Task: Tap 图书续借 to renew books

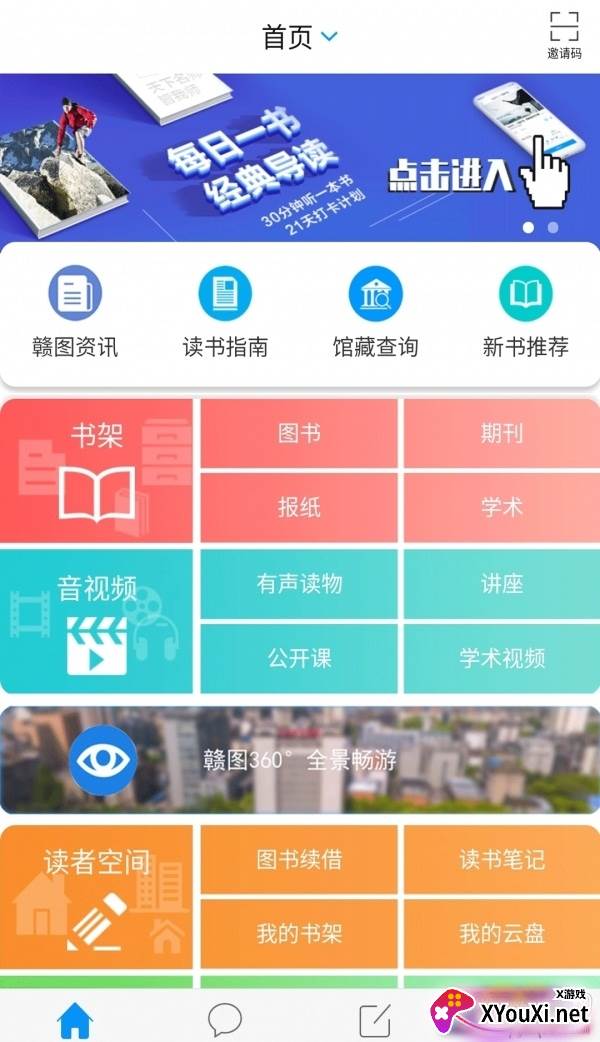Action: pos(299,859)
